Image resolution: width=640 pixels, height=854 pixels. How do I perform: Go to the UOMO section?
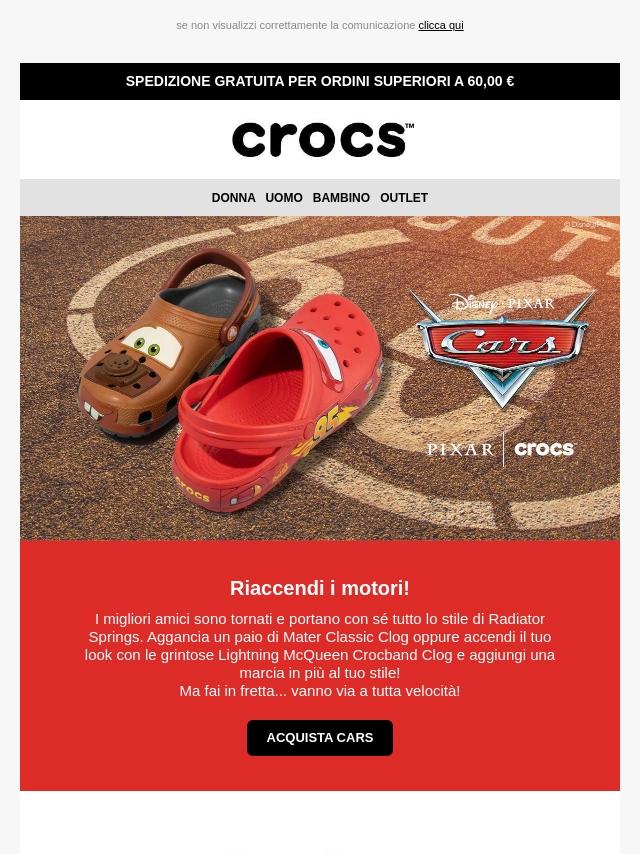click(283, 198)
